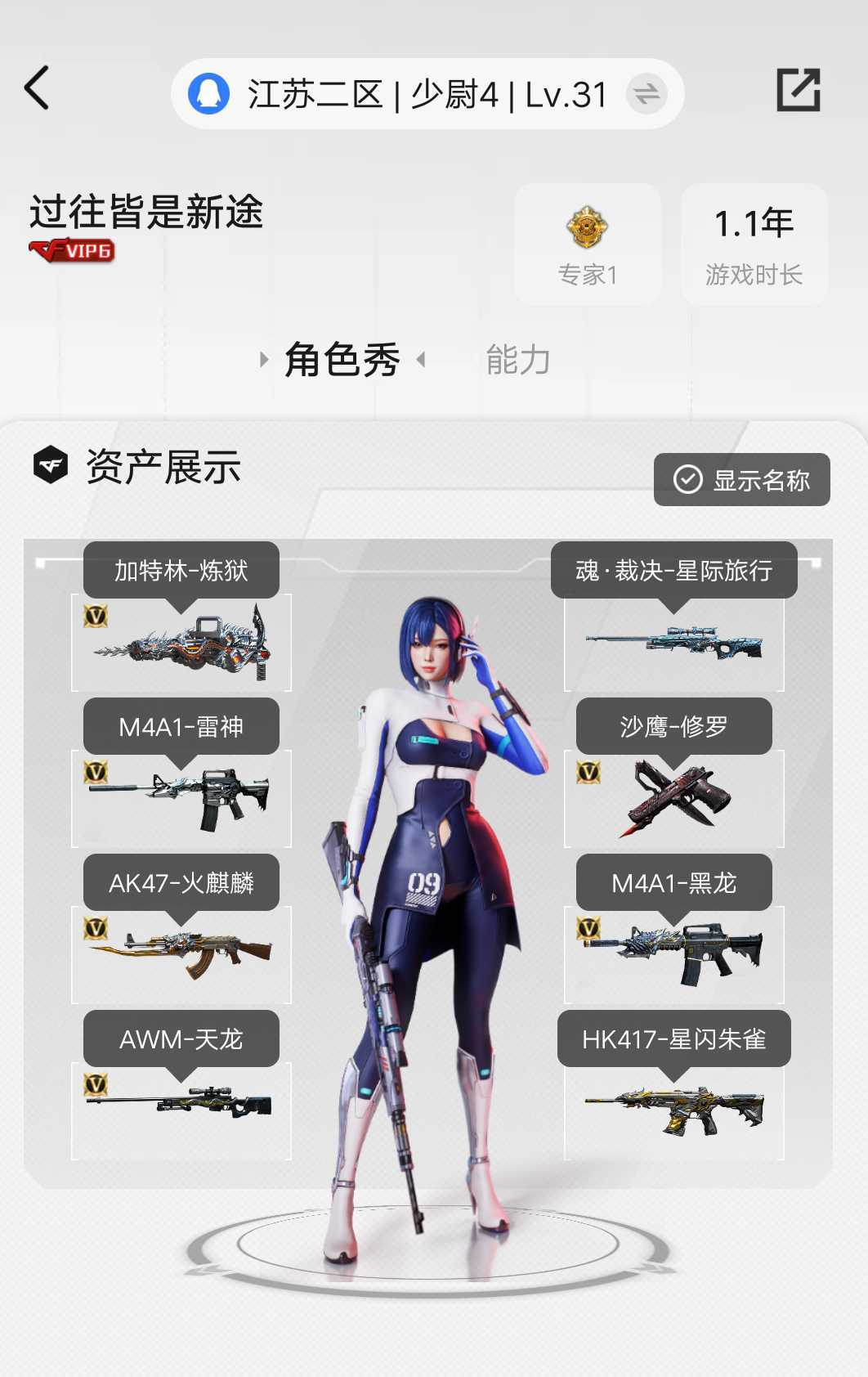This screenshot has height=1377, width=868.
Task: Select the AK47-火麒麟 weapon tile
Action: pos(181,954)
